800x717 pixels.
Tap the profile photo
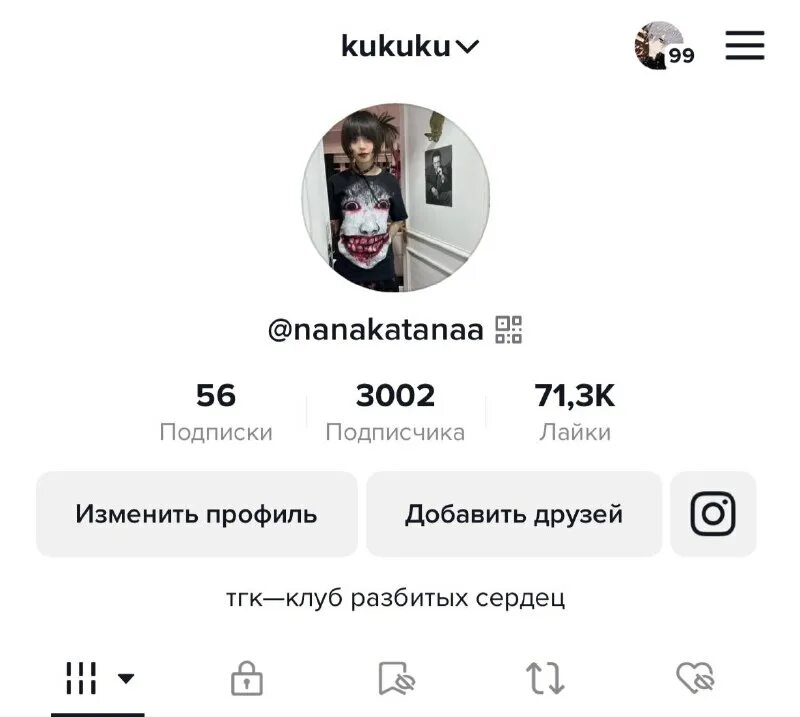395,198
